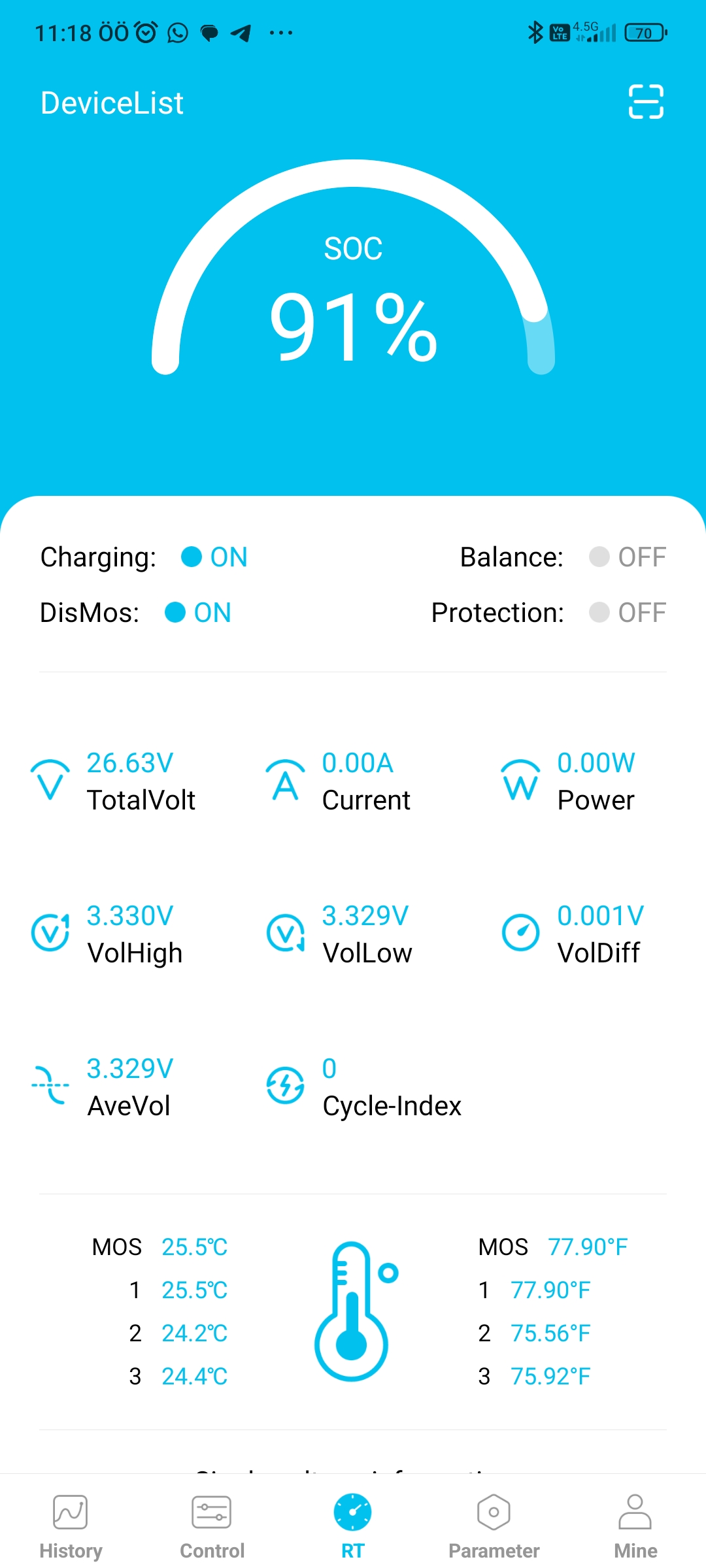
Task: Open the QR scan icon
Action: click(646, 102)
